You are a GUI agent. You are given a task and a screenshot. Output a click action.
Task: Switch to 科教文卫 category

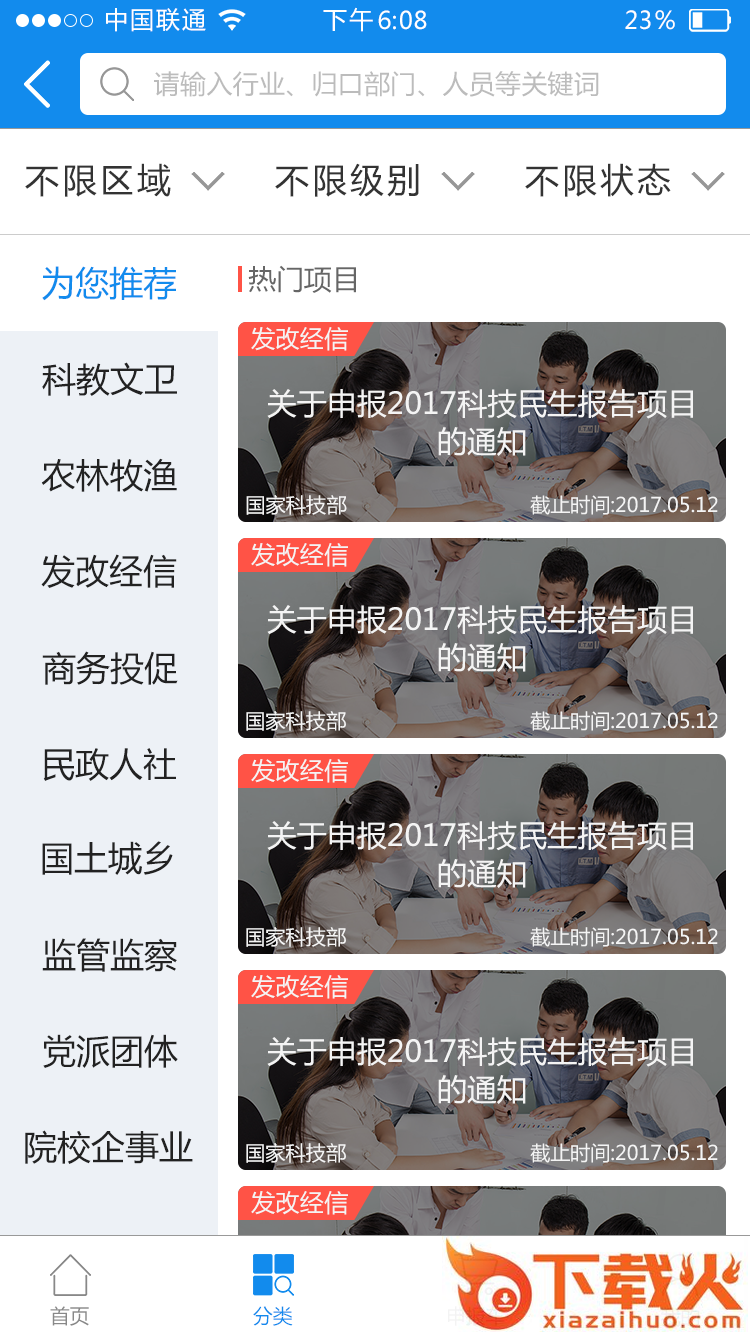pyautogui.click(x=109, y=380)
